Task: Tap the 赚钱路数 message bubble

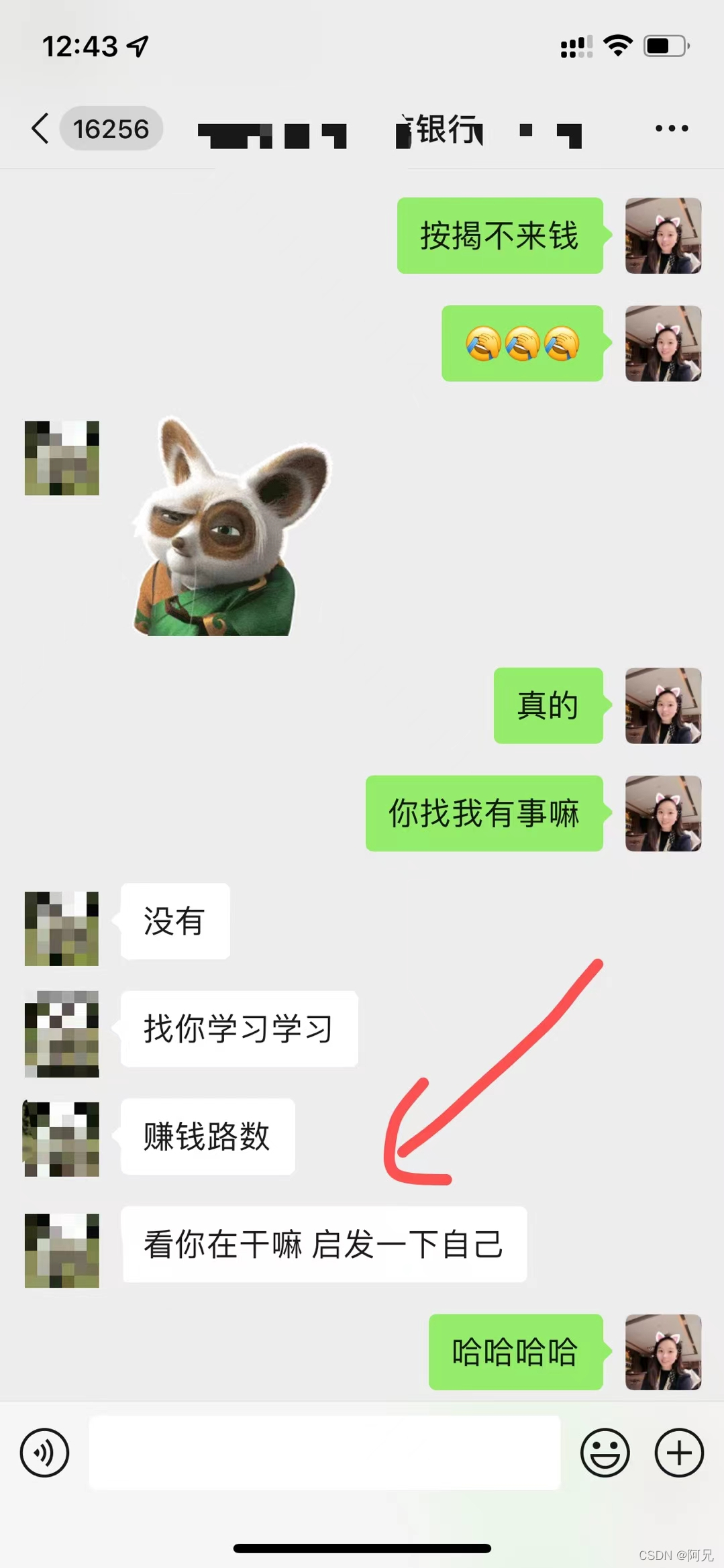Action: pos(207,1136)
